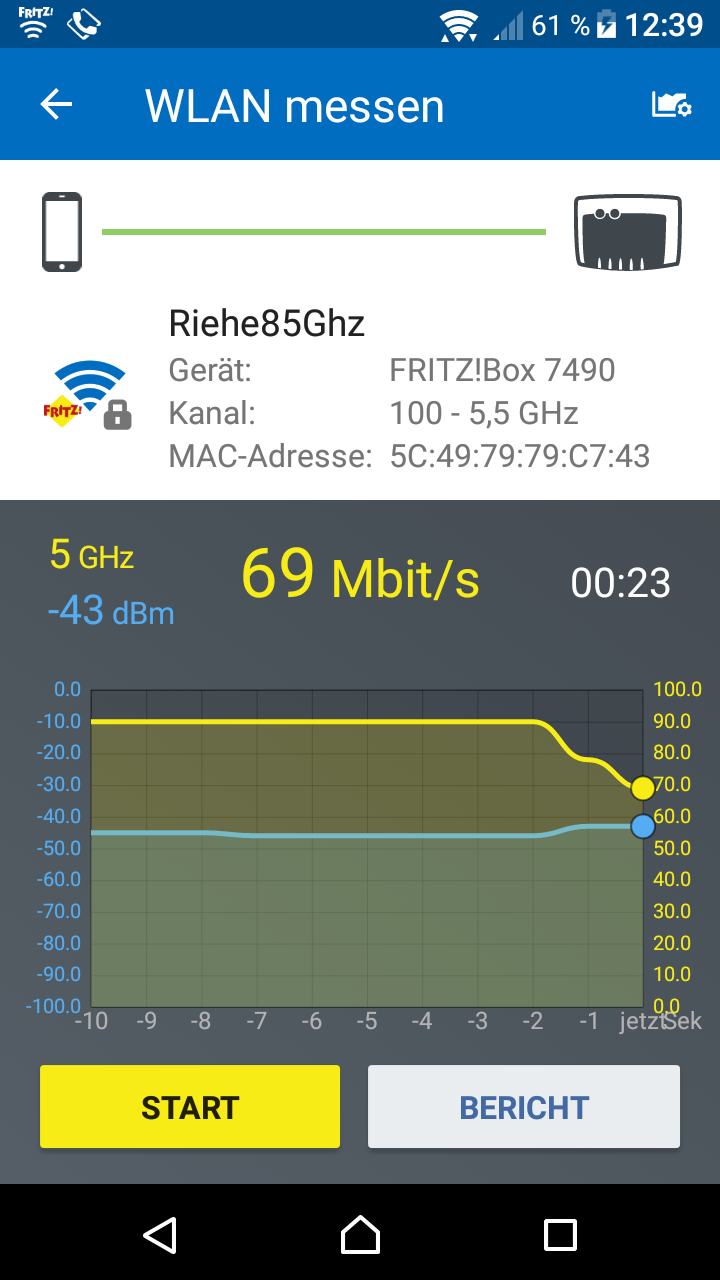
Task: Open the recent apps overview
Action: click(560, 1235)
